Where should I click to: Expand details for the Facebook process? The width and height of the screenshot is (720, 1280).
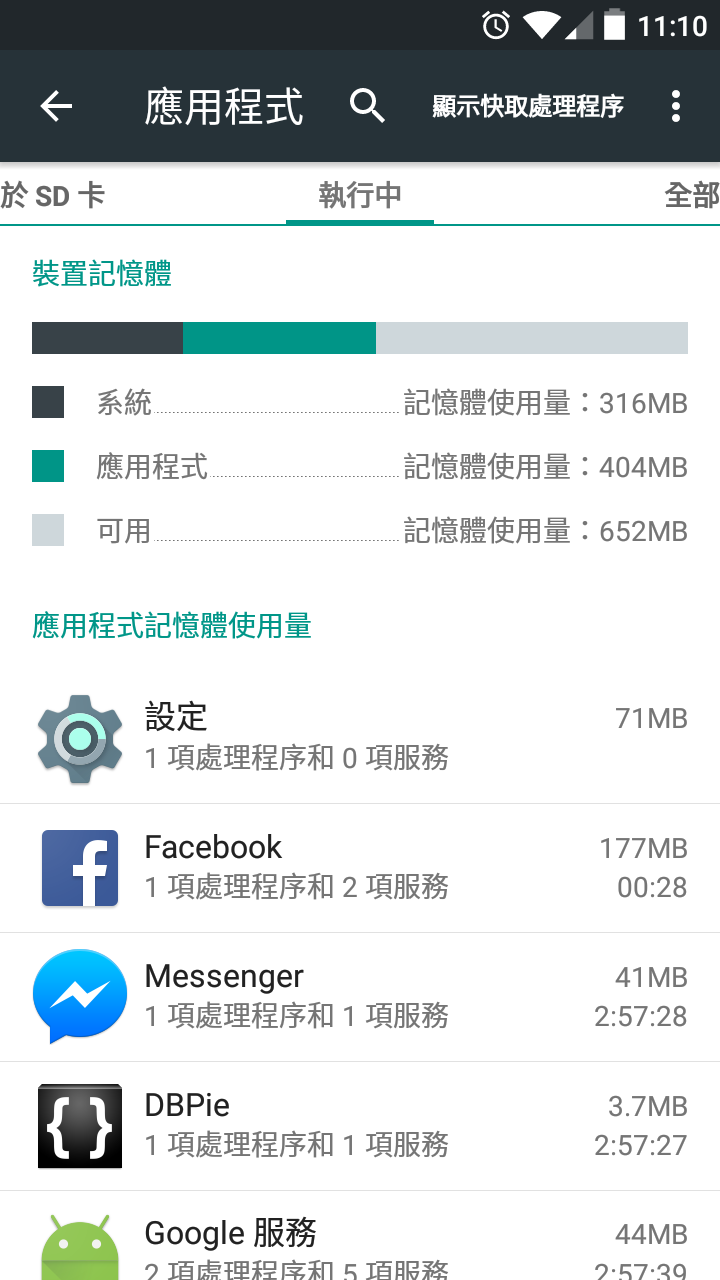tap(360, 866)
